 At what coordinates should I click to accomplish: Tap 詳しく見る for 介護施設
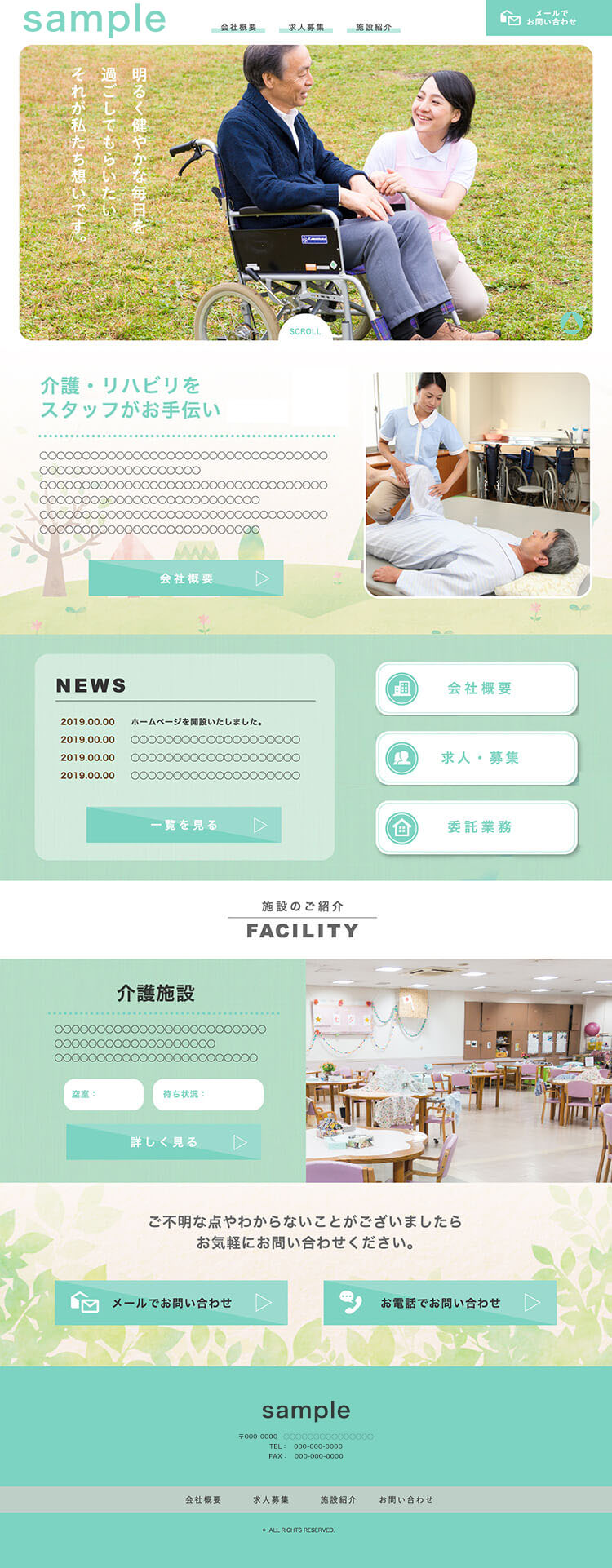pyautogui.click(x=163, y=1142)
